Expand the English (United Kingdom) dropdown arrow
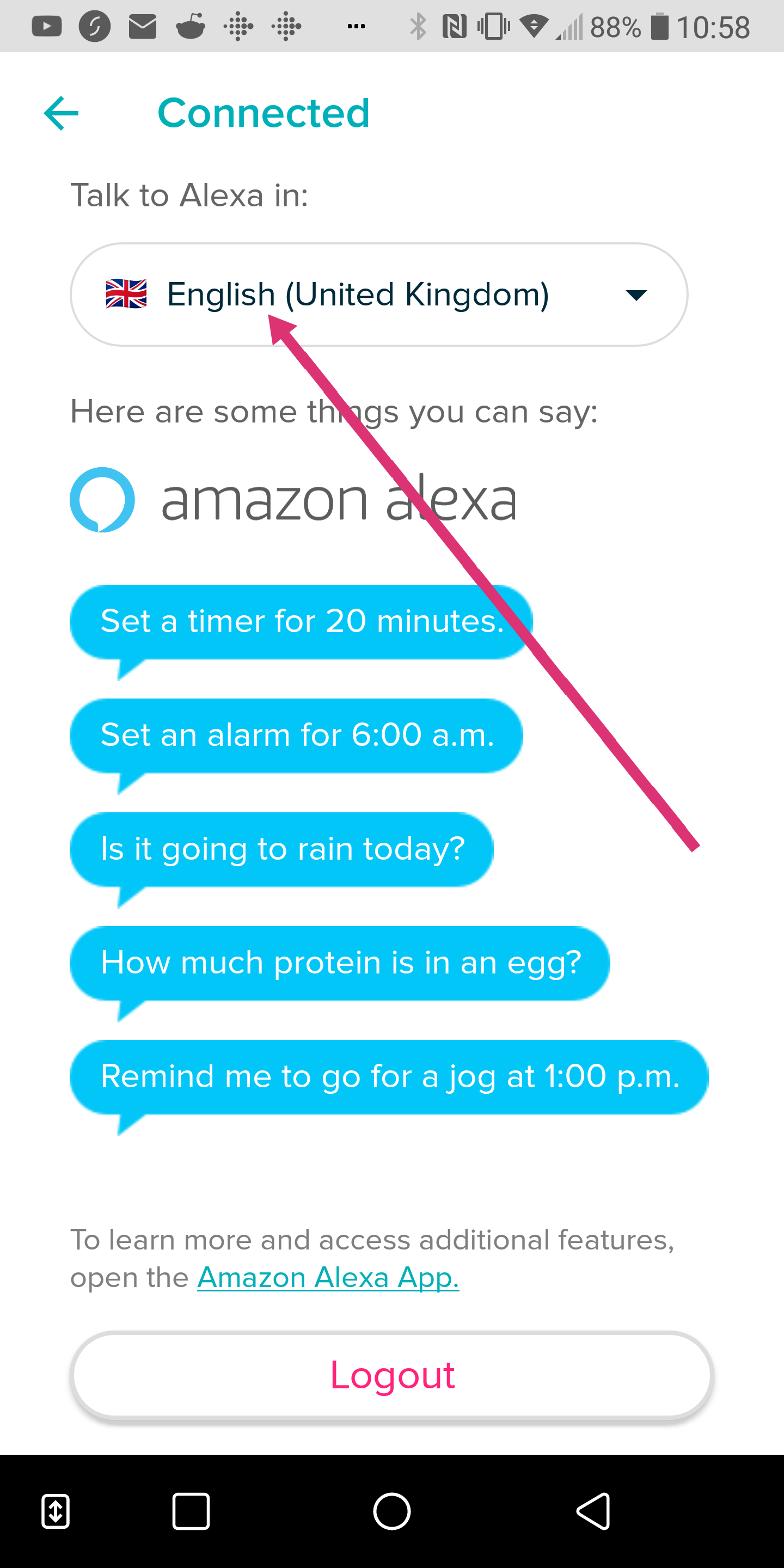Screen dimensions: 784x1568 coord(635,295)
